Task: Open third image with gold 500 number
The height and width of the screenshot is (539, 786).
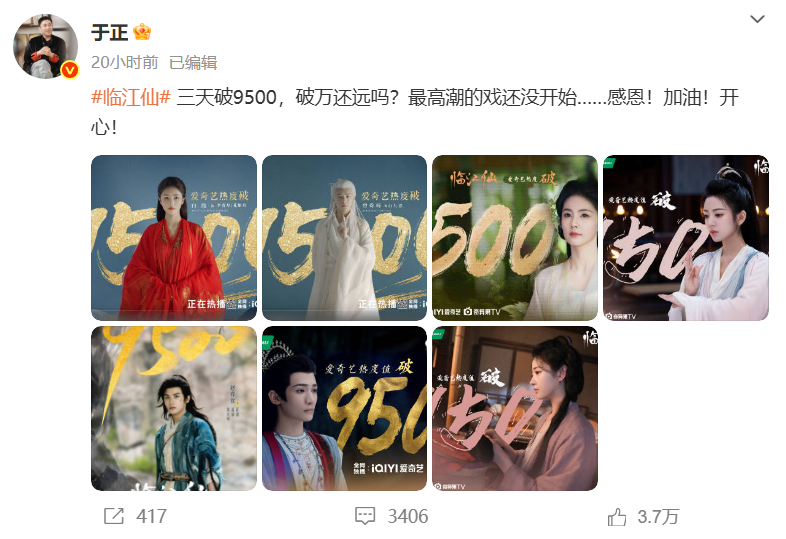Action: pyautogui.click(x=514, y=238)
